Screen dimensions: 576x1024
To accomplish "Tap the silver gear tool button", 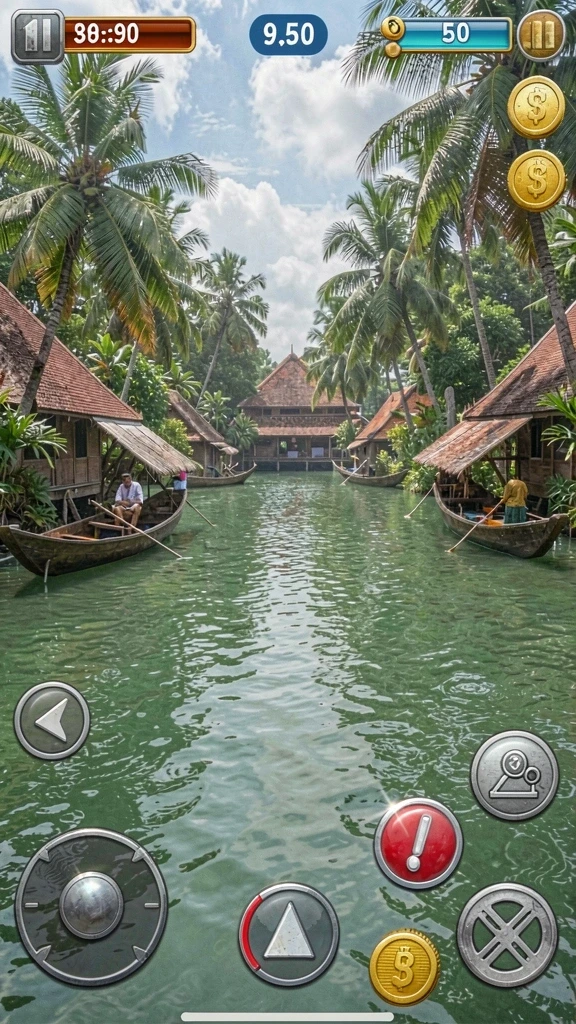I will coord(515,775).
